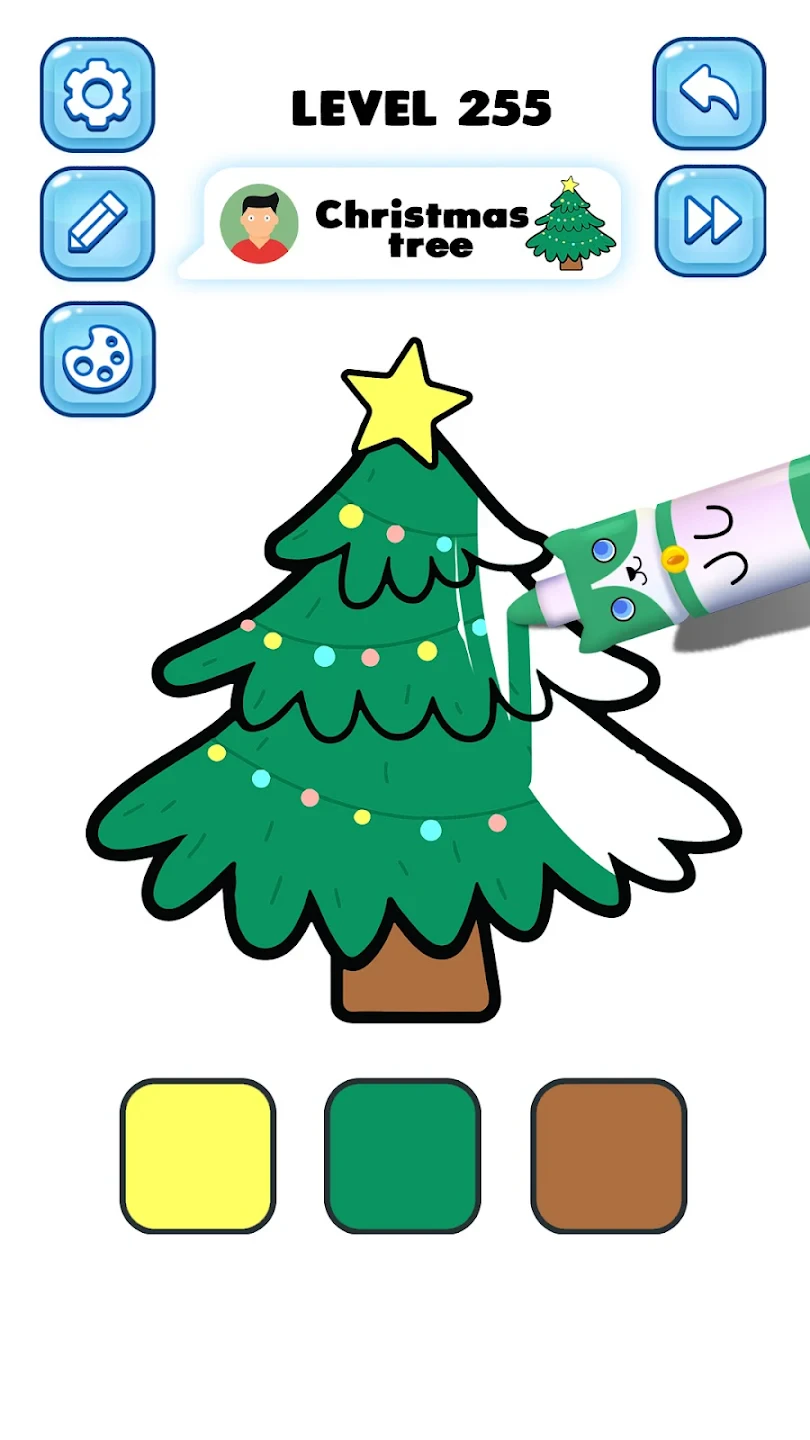Open the settings gear

(97, 94)
